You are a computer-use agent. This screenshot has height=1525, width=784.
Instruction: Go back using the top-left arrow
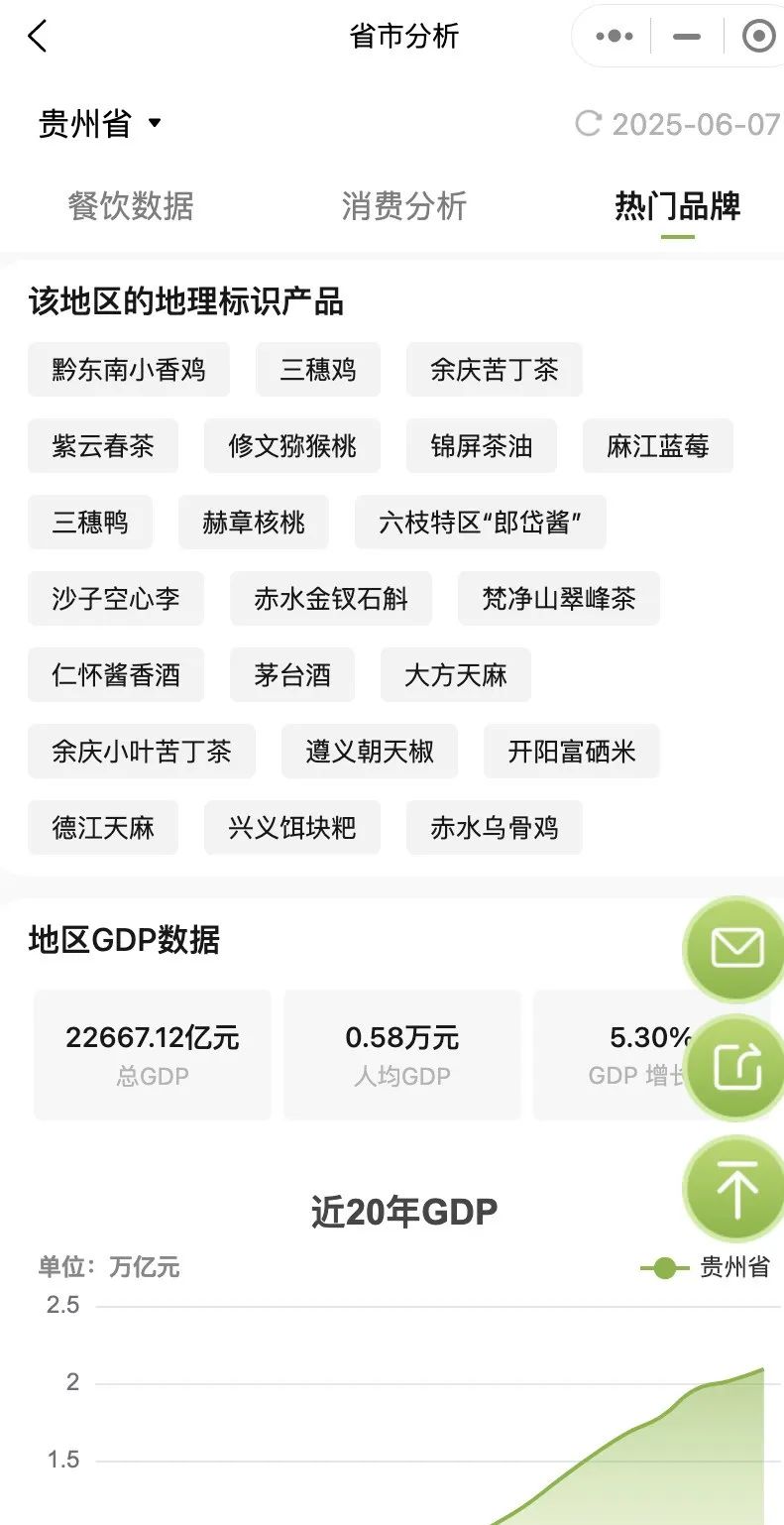click(x=38, y=37)
